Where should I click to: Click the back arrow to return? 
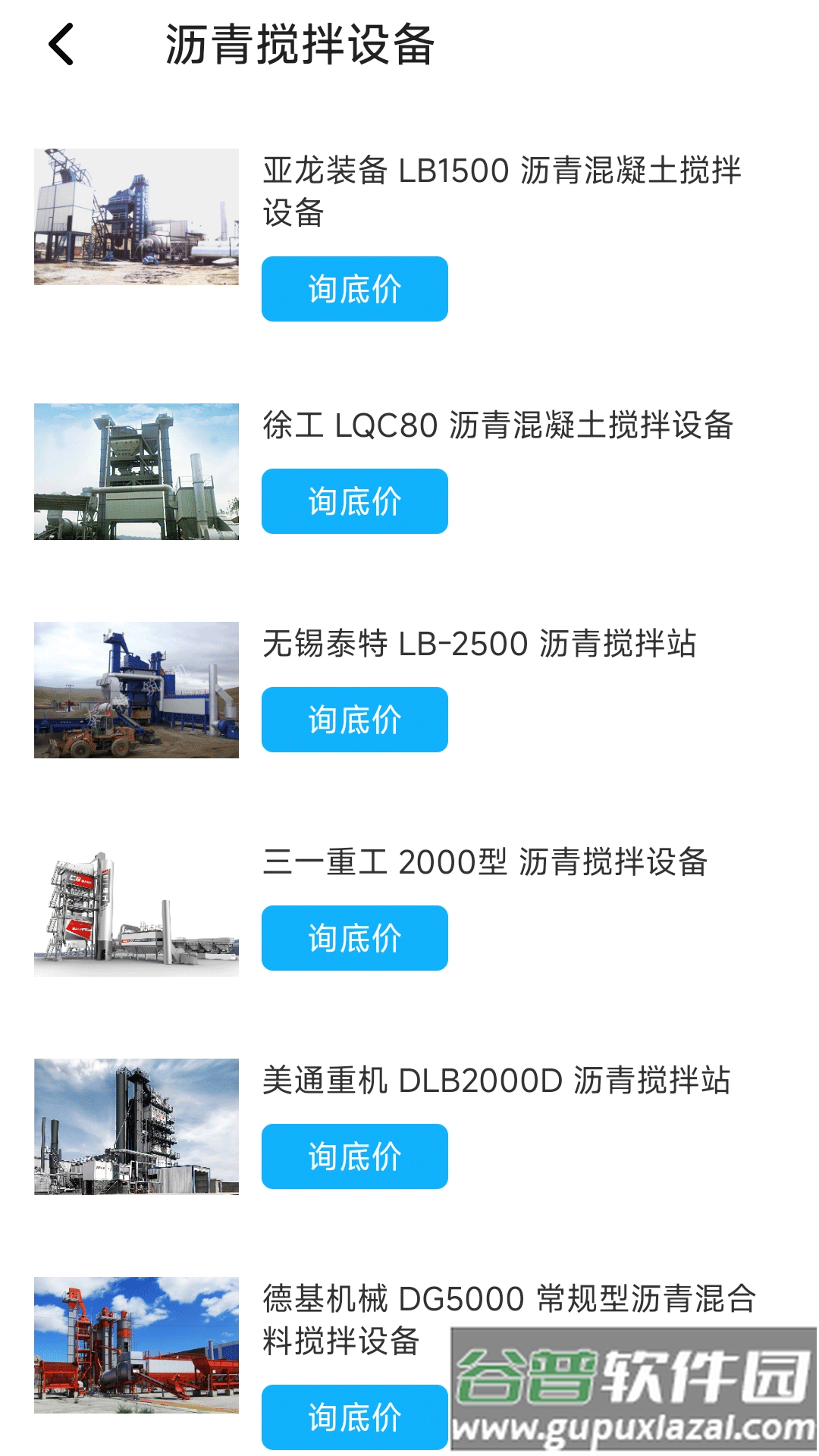point(61,45)
